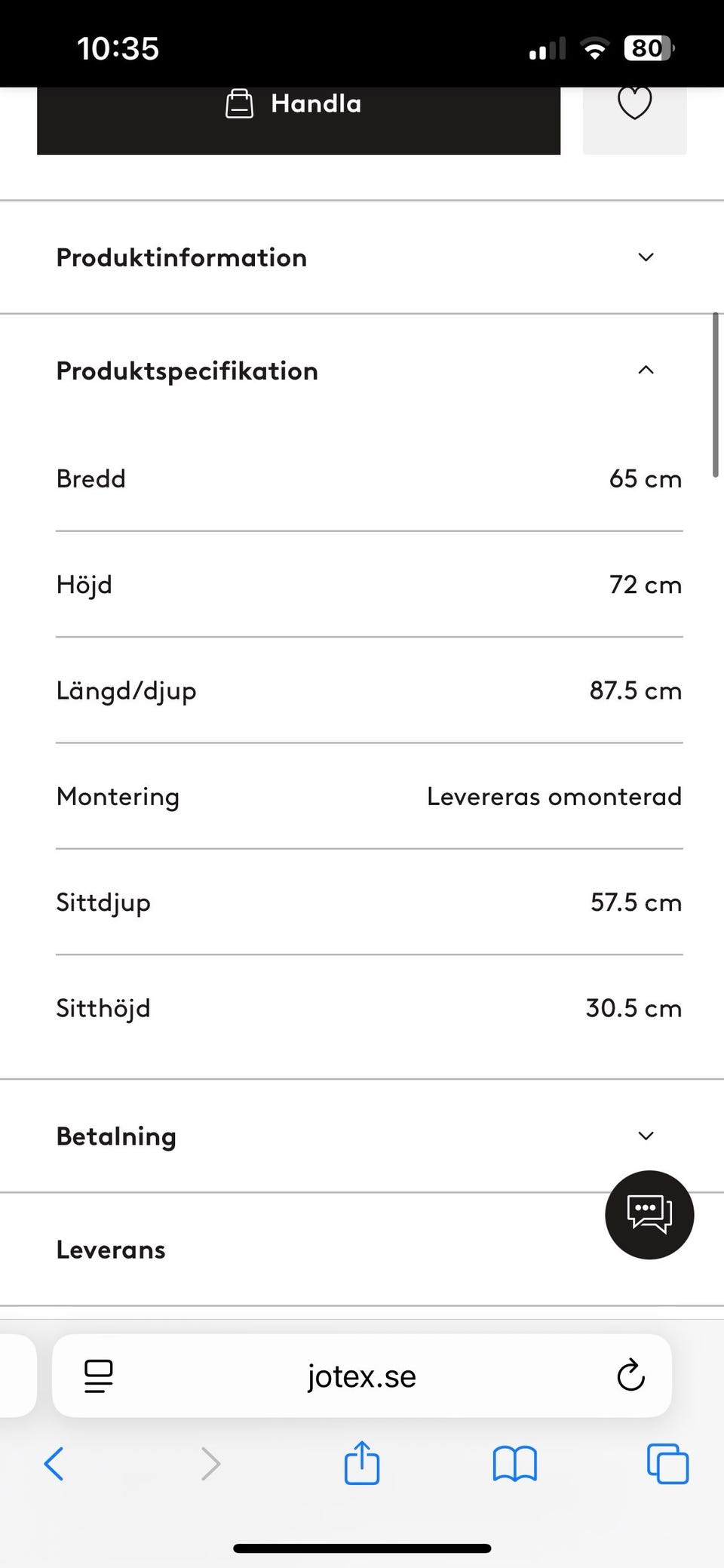The image size is (724, 1568).
Task: Collapse the Produktspecifikation section
Action: 362,370
